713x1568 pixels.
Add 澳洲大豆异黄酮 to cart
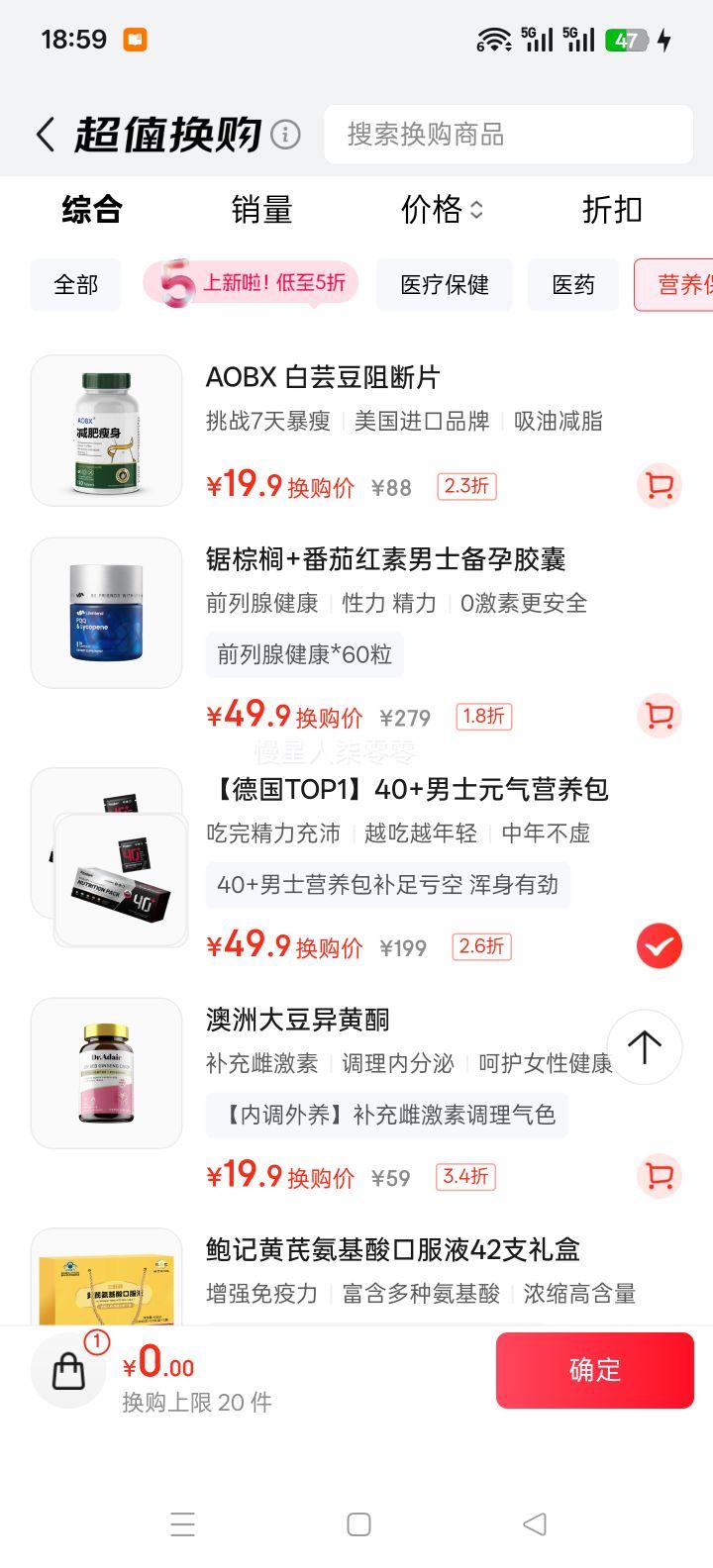click(x=659, y=1176)
